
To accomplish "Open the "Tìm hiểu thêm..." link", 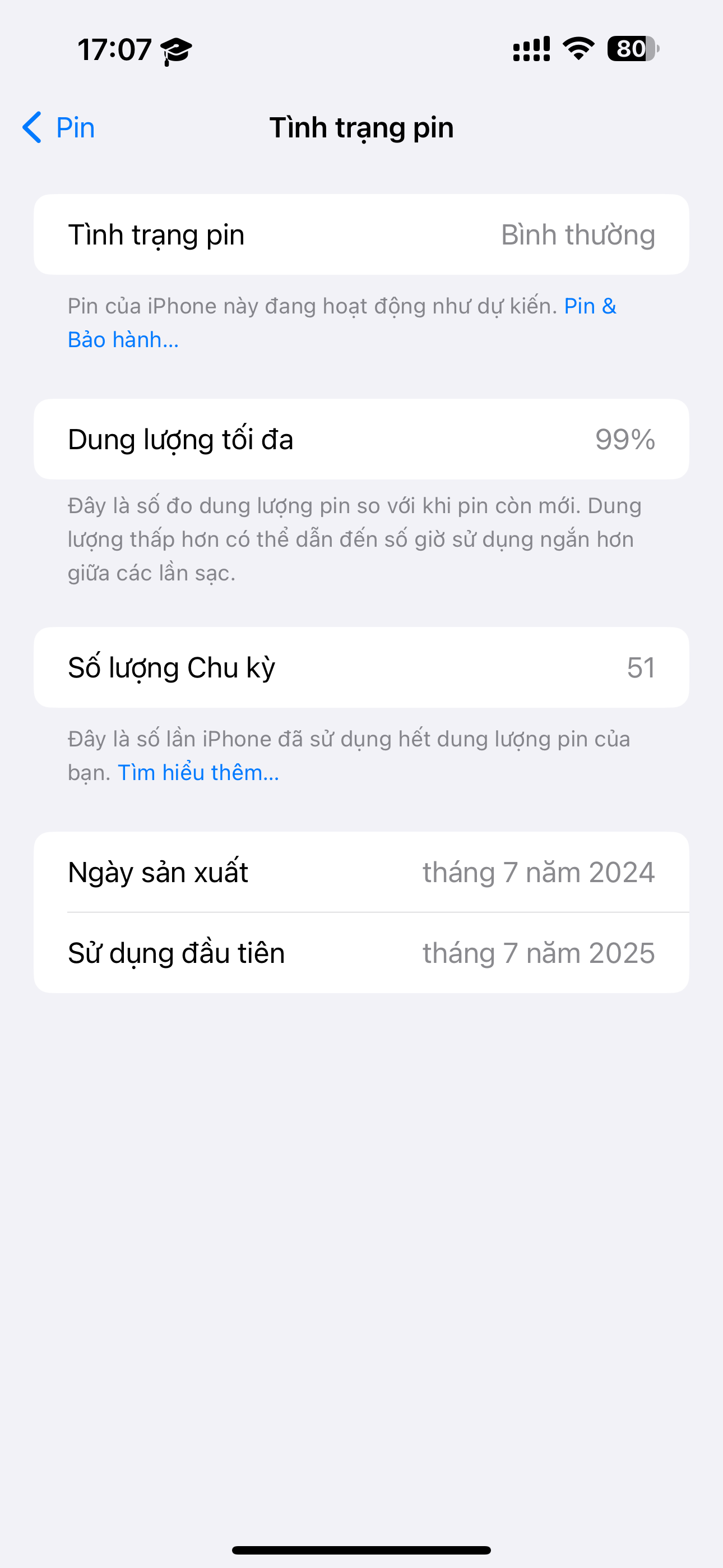I will click(x=198, y=772).
